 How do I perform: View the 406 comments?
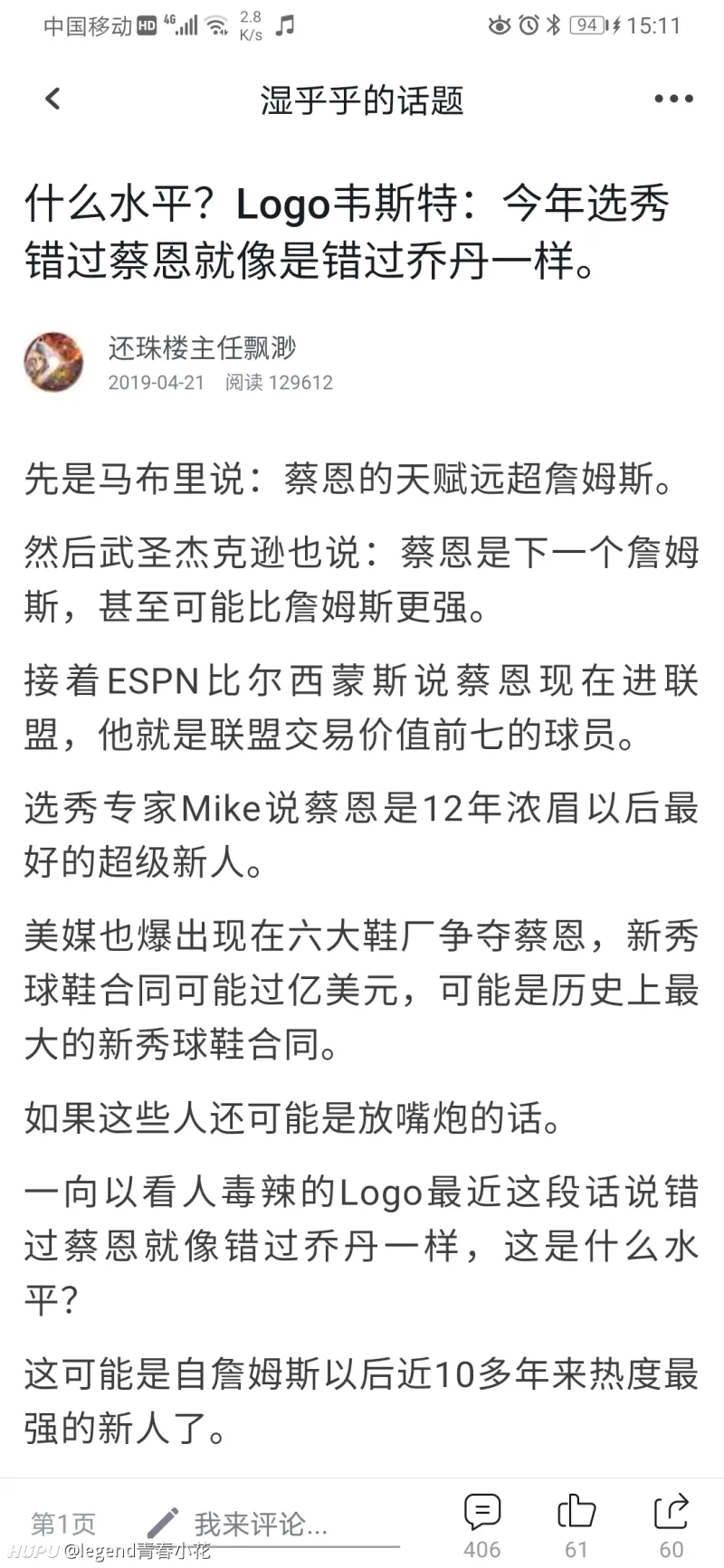tap(482, 1526)
